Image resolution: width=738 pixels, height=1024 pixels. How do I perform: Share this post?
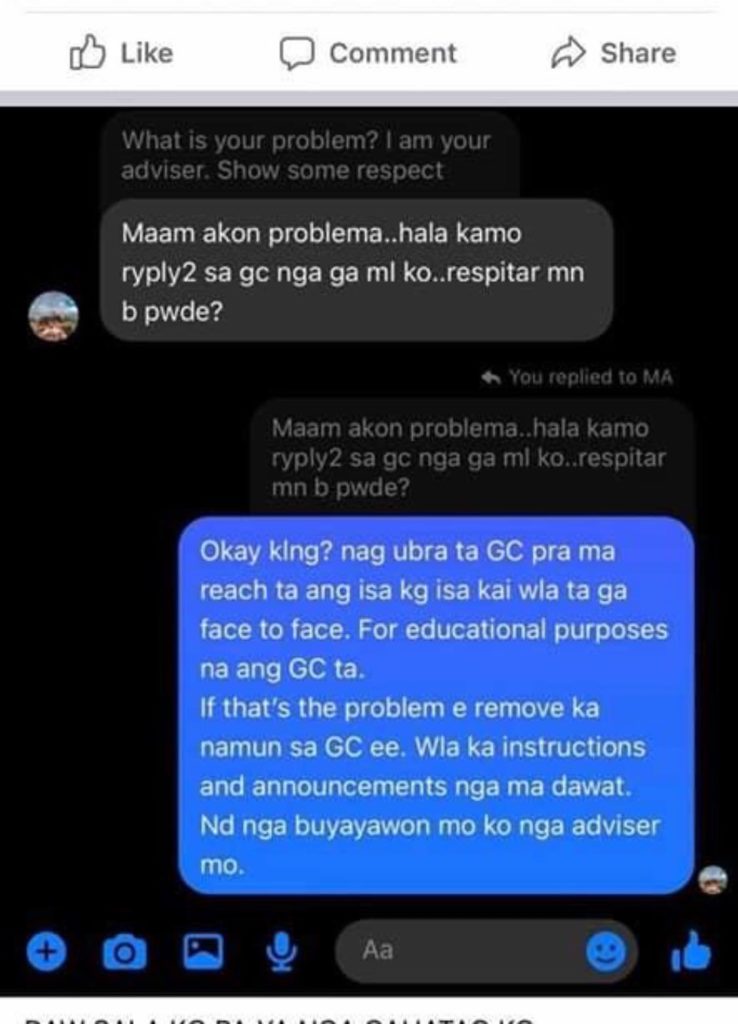tap(613, 53)
